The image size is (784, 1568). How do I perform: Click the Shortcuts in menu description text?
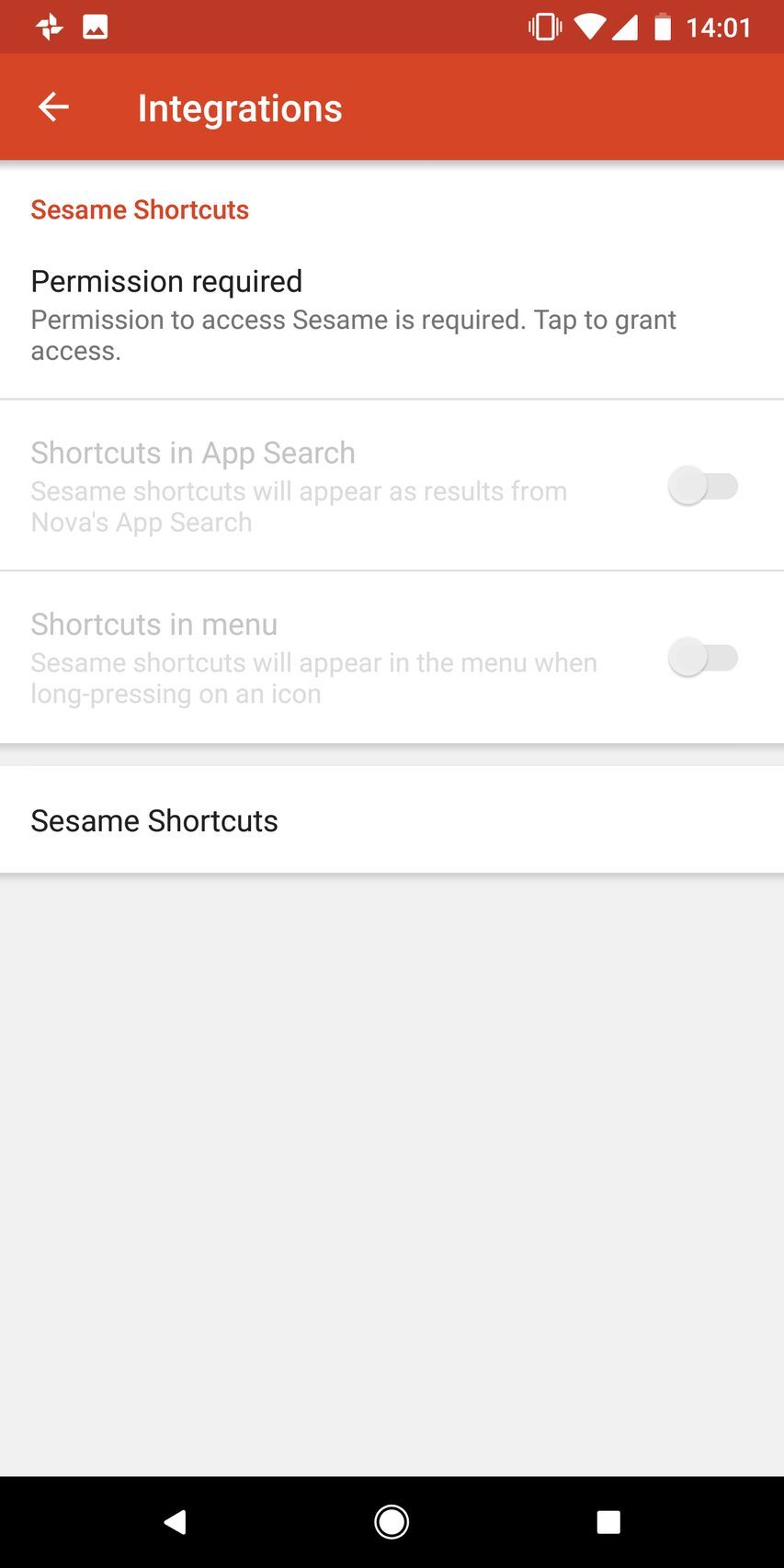click(x=312, y=677)
